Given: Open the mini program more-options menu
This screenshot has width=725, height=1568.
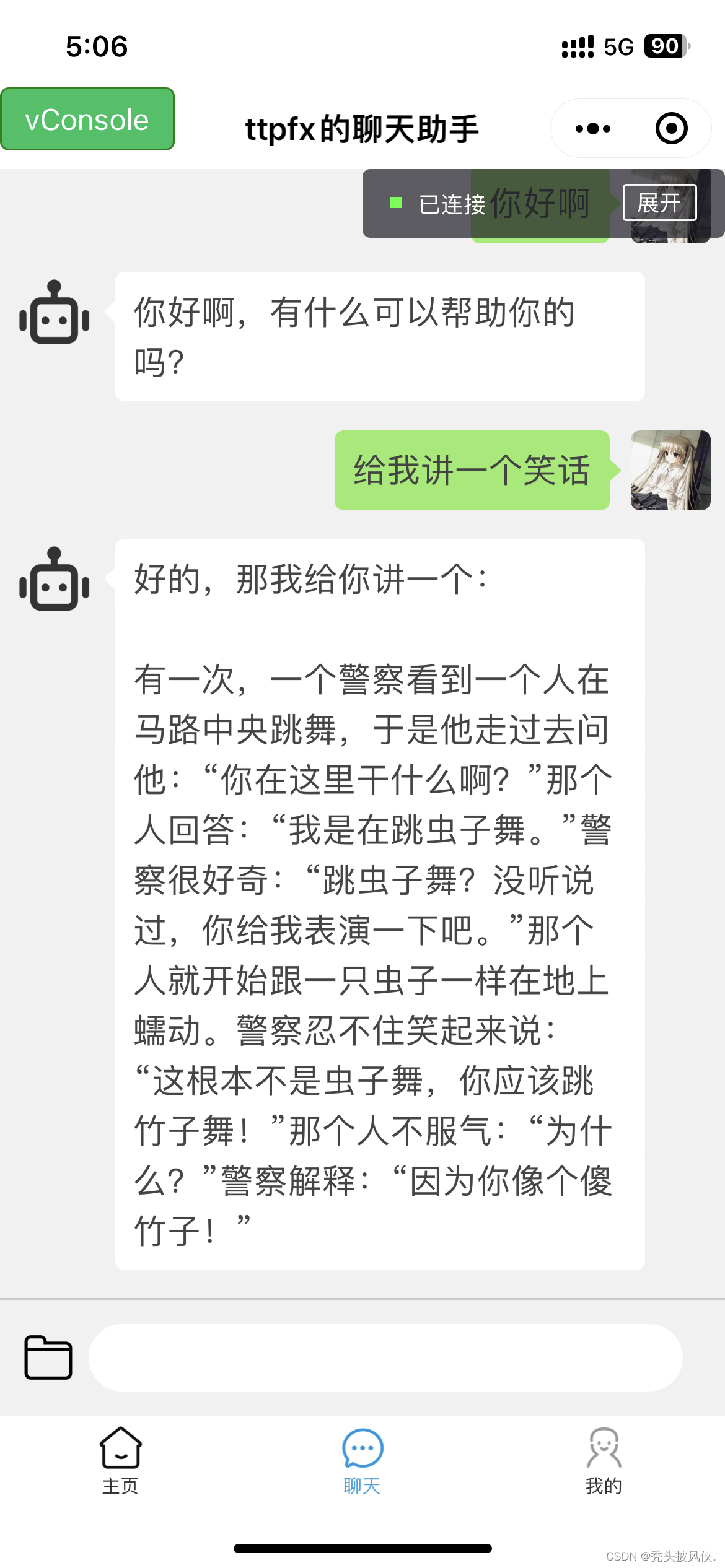Looking at the screenshot, I should tap(592, 129).
